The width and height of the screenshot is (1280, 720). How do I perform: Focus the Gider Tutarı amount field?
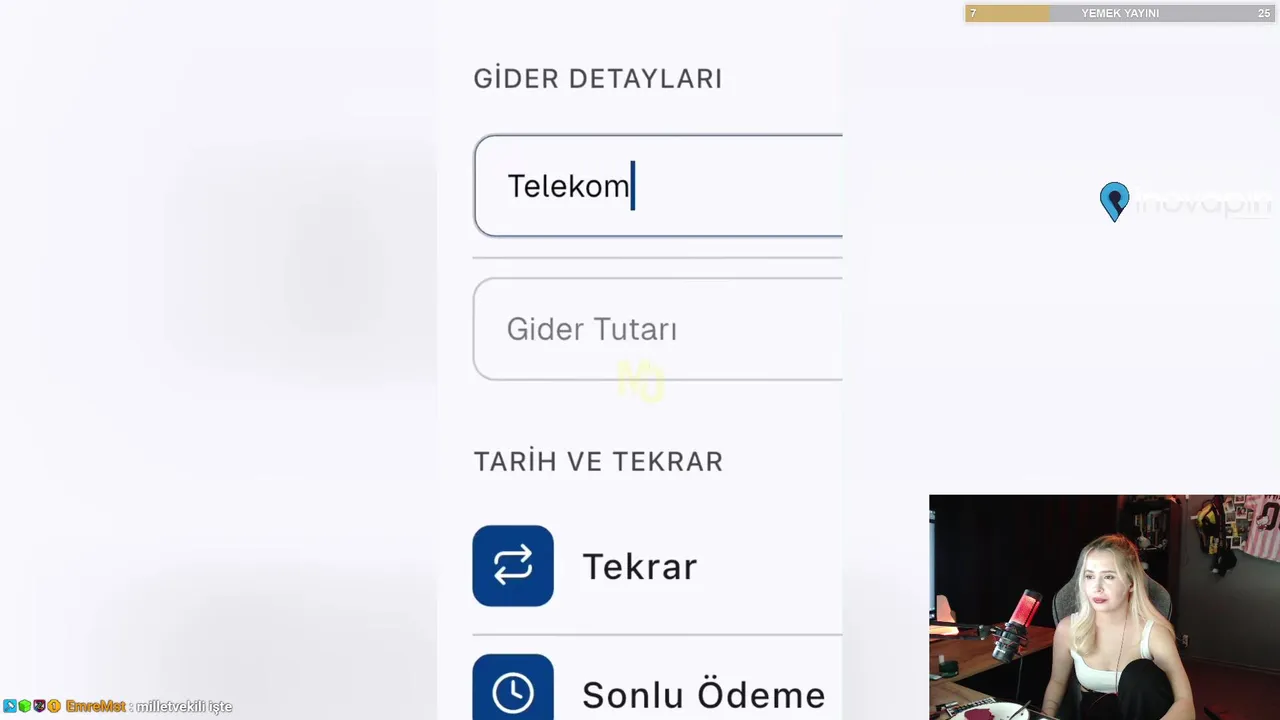[658, 329]
